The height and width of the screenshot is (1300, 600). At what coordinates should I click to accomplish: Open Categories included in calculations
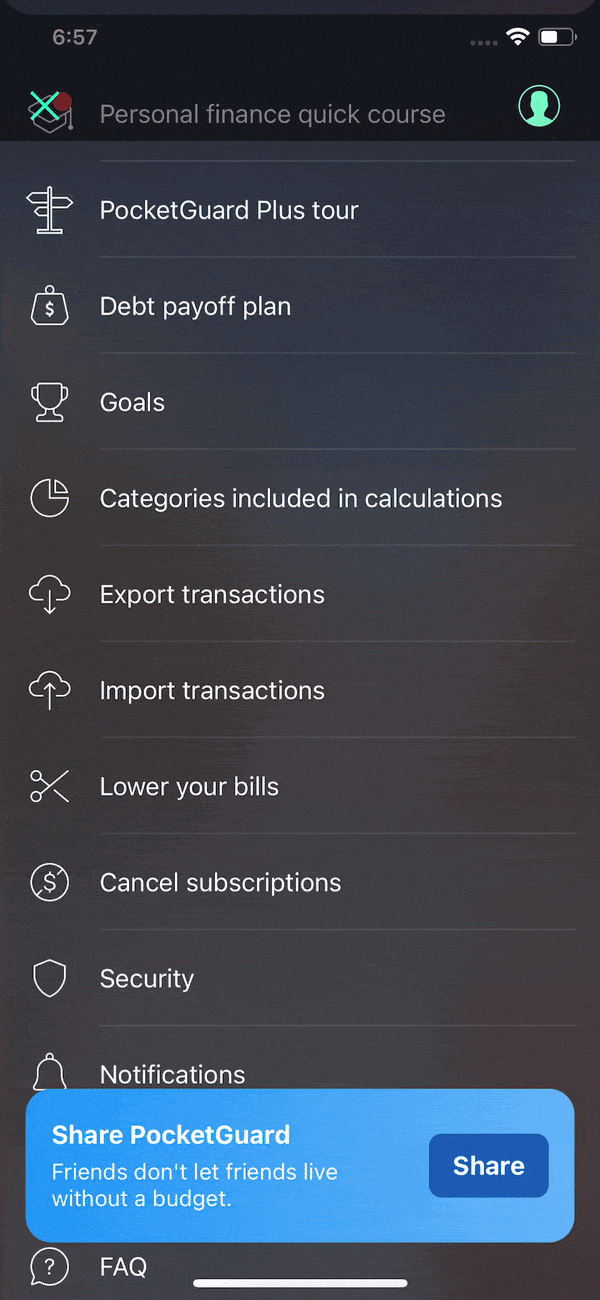(x=300, y=498)
